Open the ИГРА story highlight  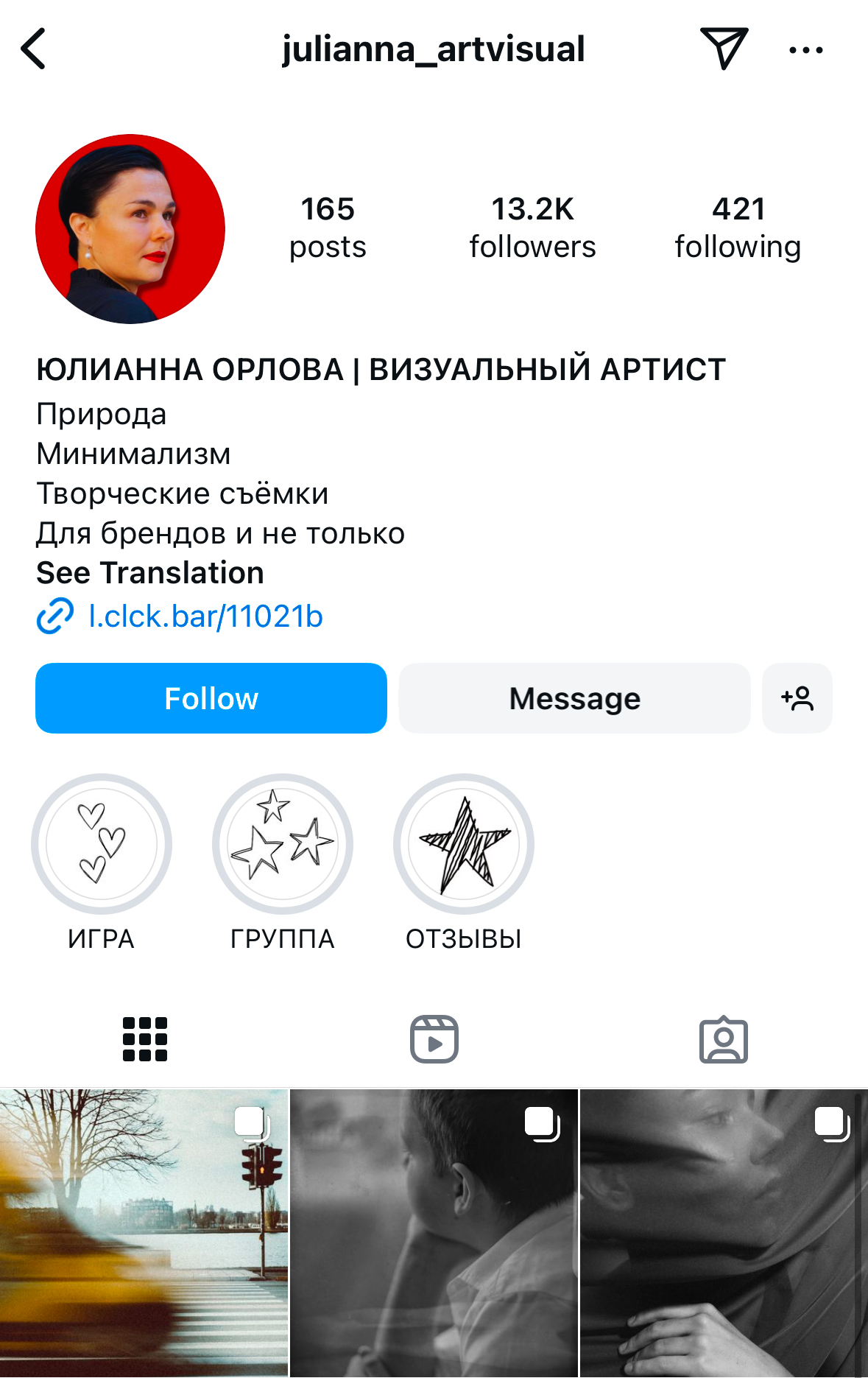click(102, 844)
